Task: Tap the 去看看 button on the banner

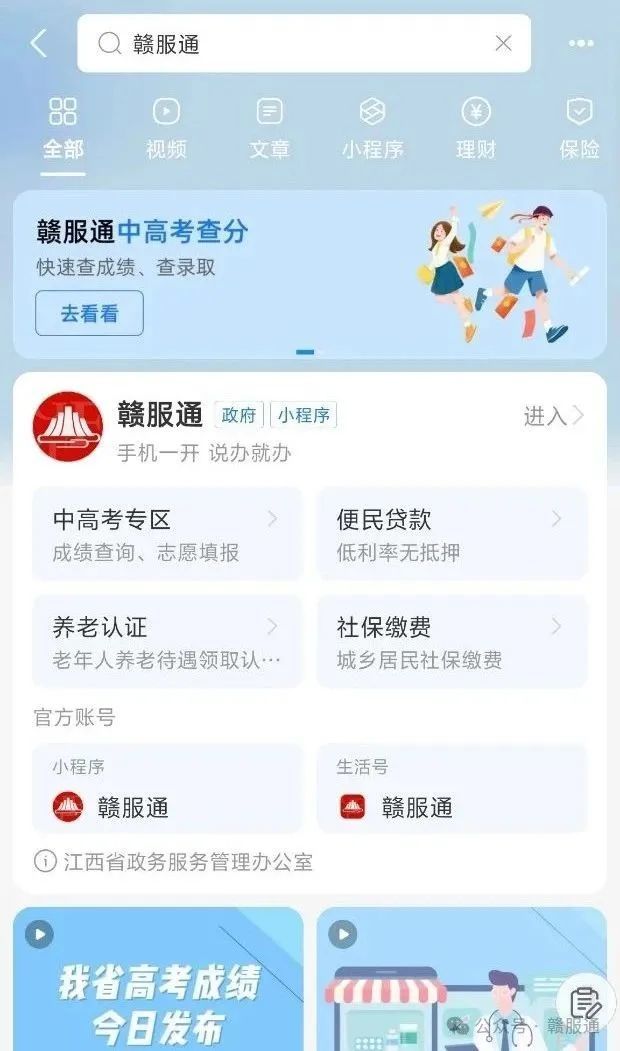Action: click(x=89, y=313)
